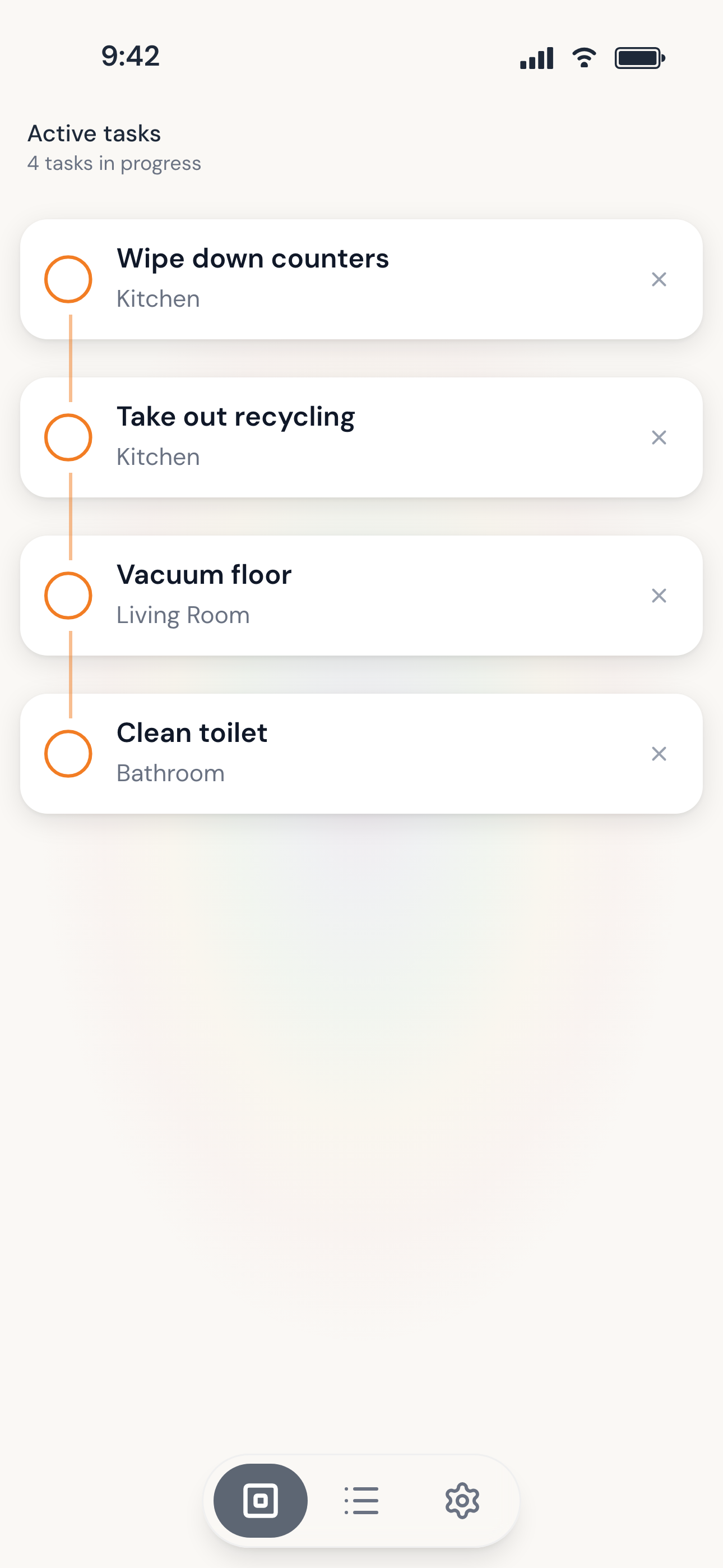Tap the clock in the status bar
The image size is (723, 1568).
(130, 56)
